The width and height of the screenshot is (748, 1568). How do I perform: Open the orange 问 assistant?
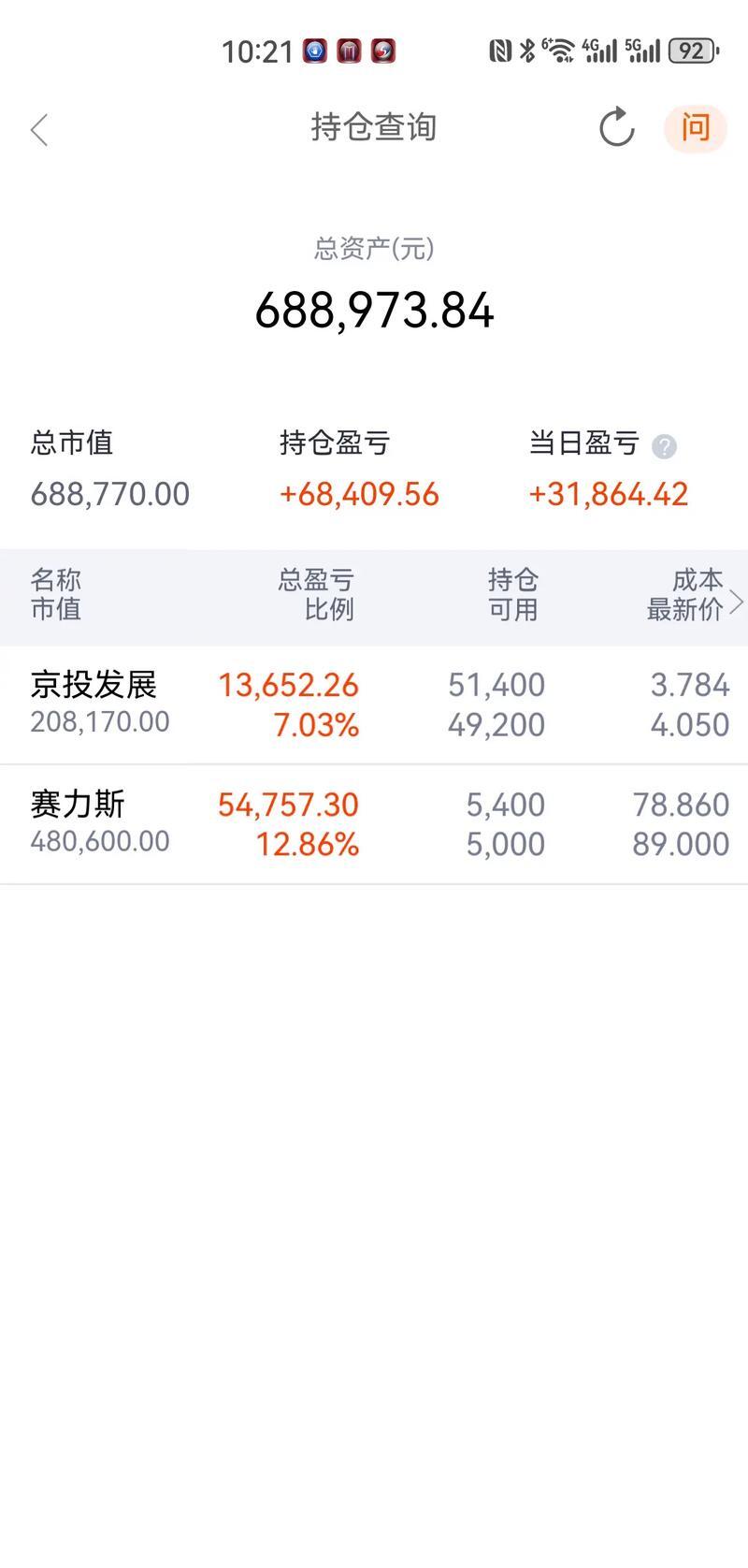pos(695,128)
